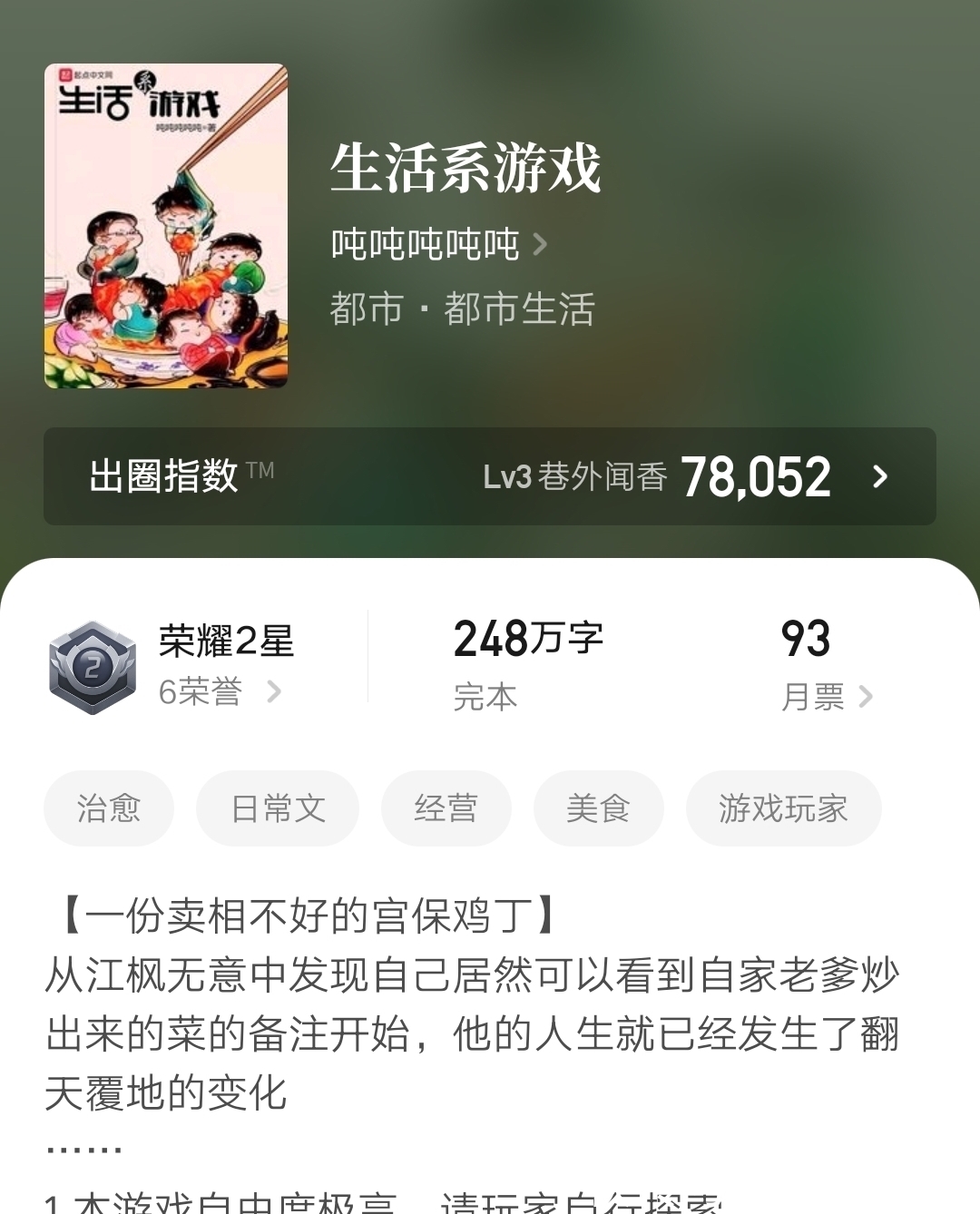Viewport: 980px width, 1214px height.
Task: Select the 治愈 tag
Action: (109, 808)
